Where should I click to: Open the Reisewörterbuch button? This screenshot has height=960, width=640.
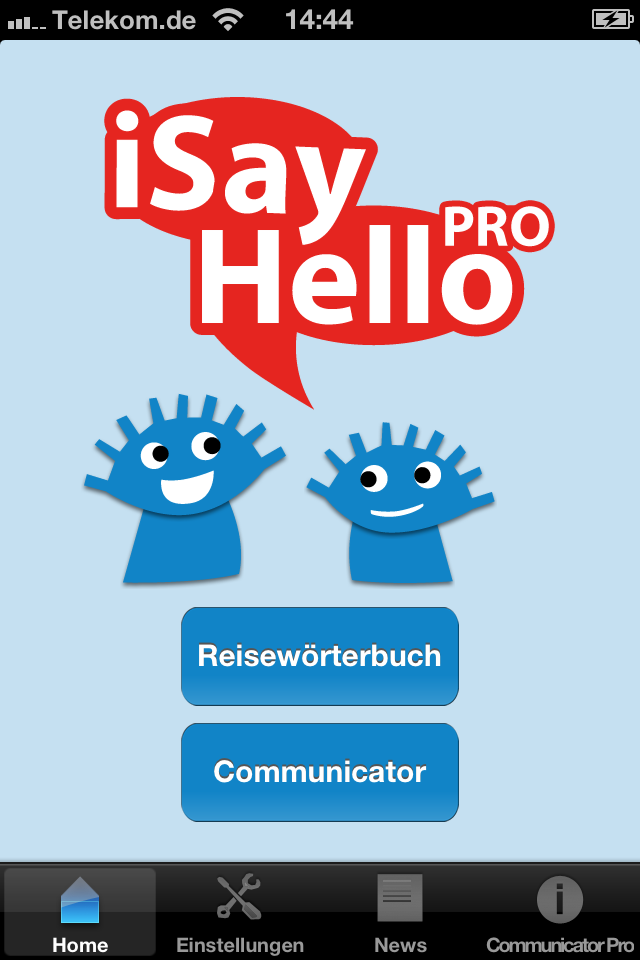[320, 656]
